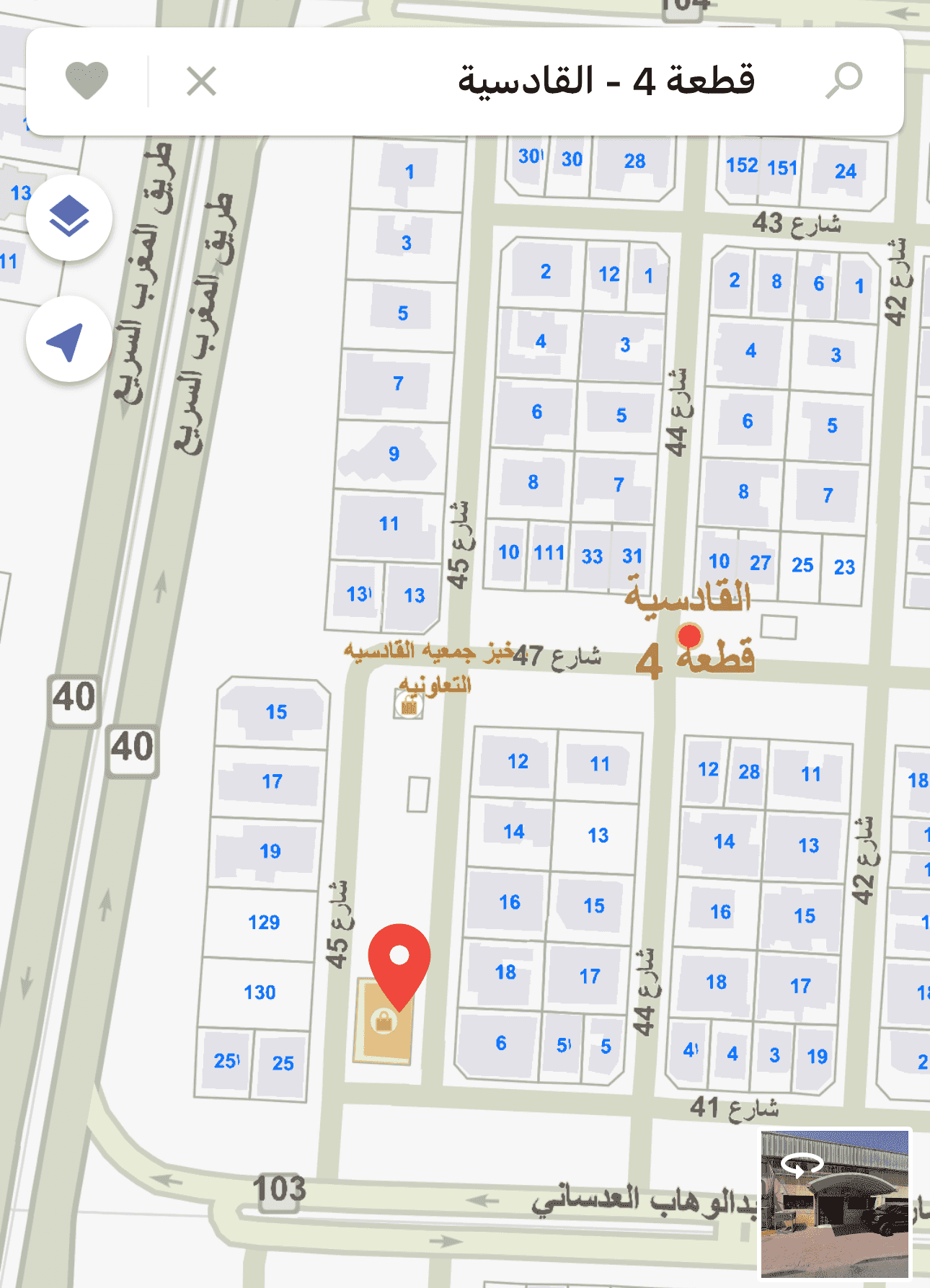Add this location to favorites with the heart
Image resolution: width=930 pixels, height=1288 pixels.
coord(87,80)
